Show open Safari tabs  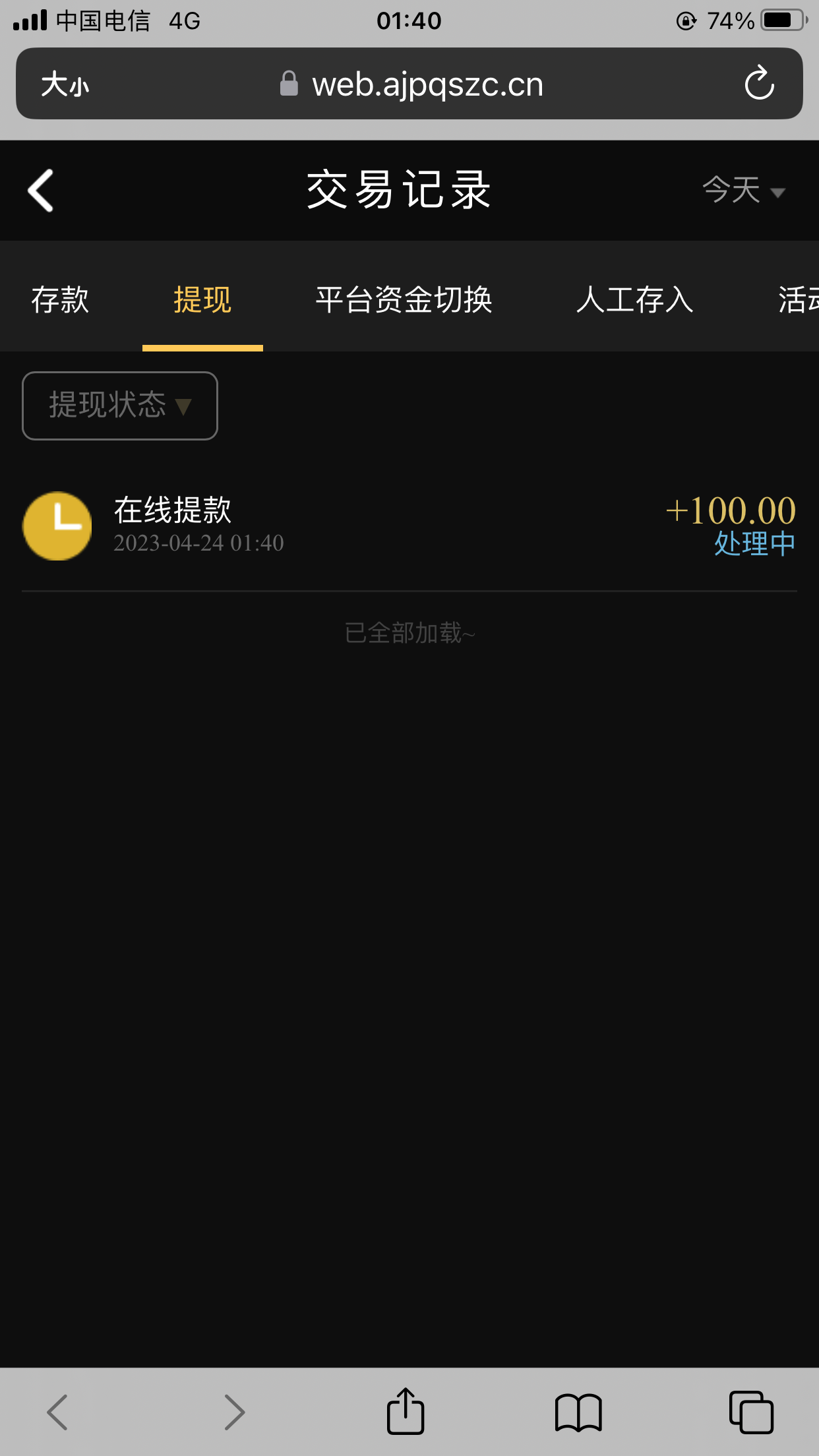pos(751,1412)
